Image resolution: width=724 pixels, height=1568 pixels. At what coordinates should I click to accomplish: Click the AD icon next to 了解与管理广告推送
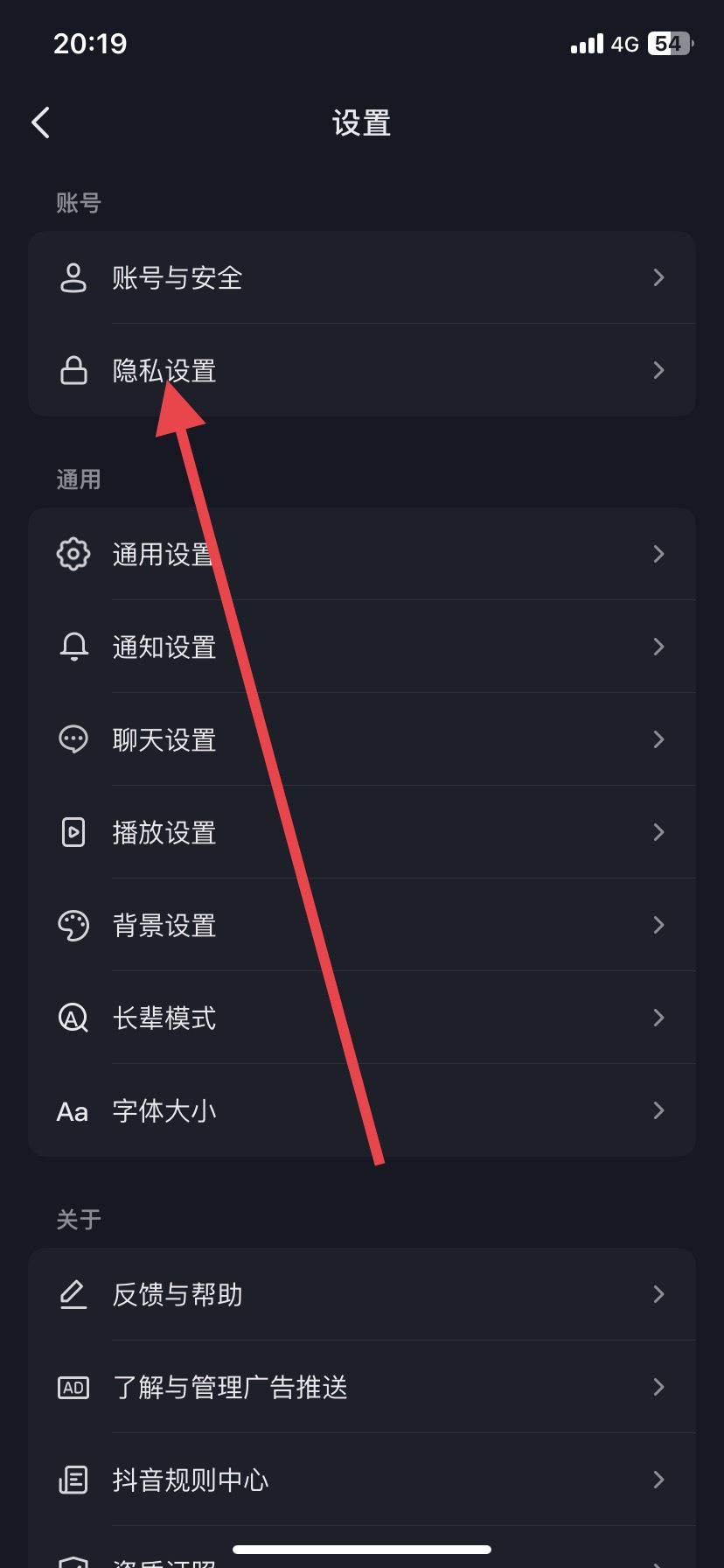tap(73, 1387)
